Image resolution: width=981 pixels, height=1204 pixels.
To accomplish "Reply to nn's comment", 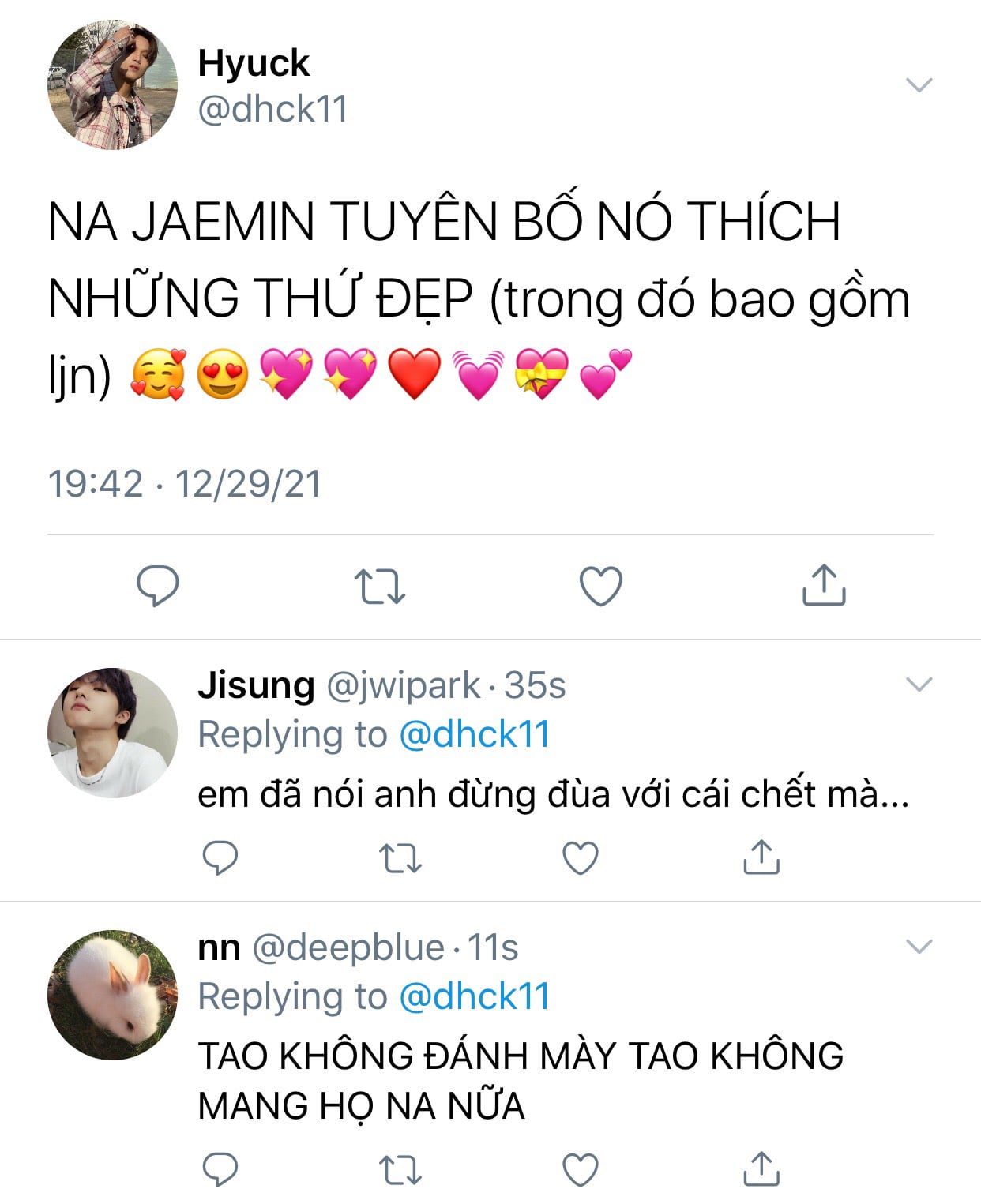I will tap(220, 1169).
